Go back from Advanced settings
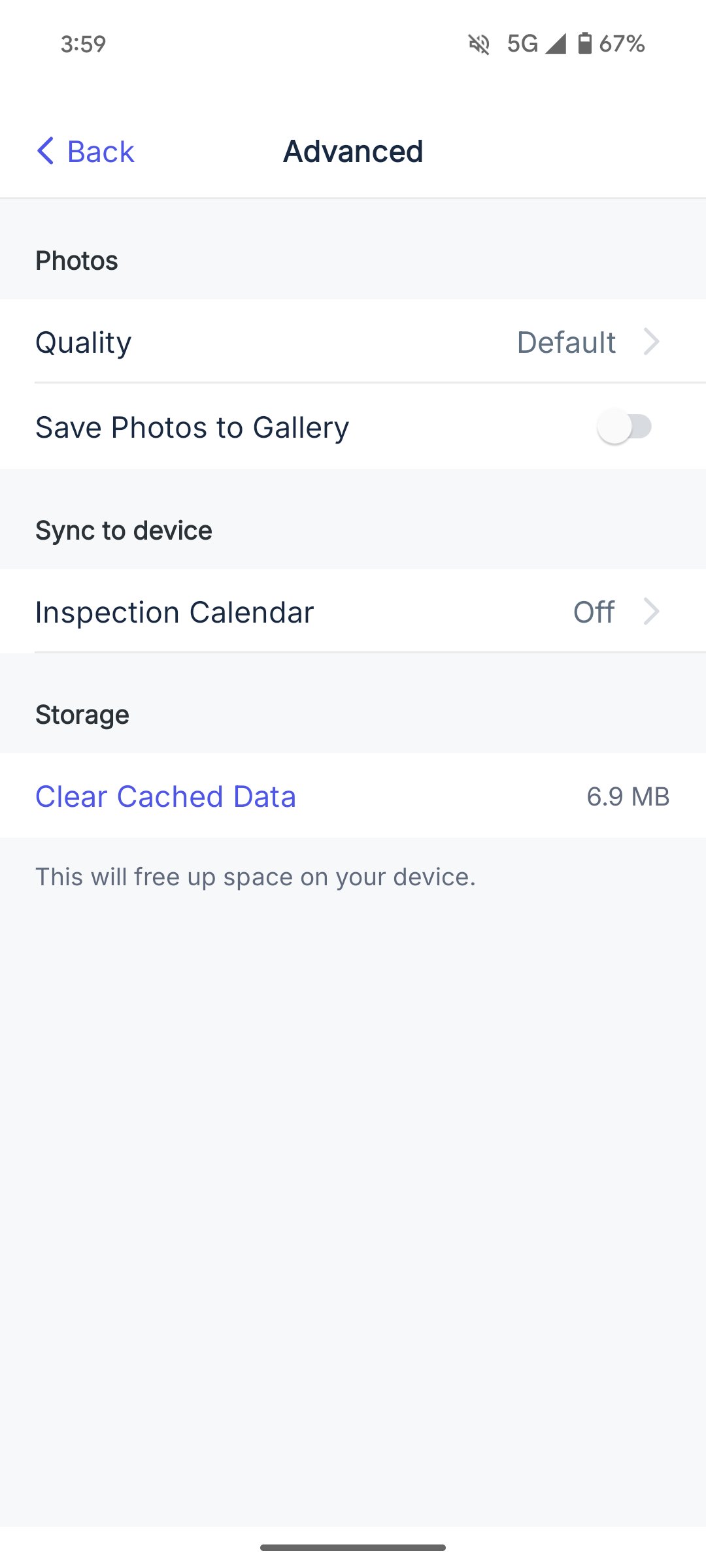The height and width of the screenshot is (1568, 706). tap(86, 152)
